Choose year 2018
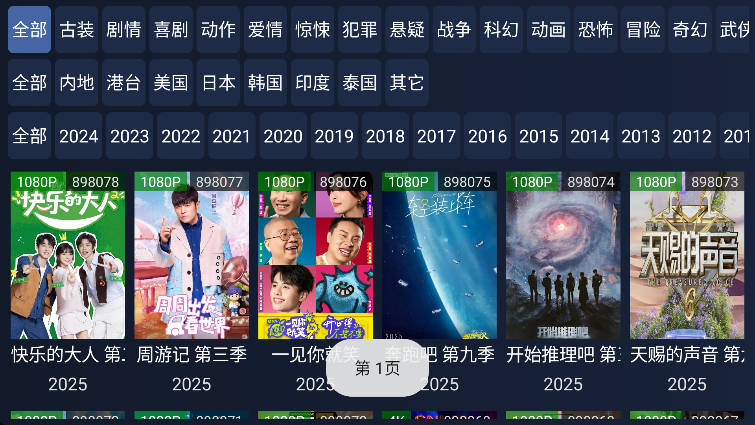 pos(385,136)
